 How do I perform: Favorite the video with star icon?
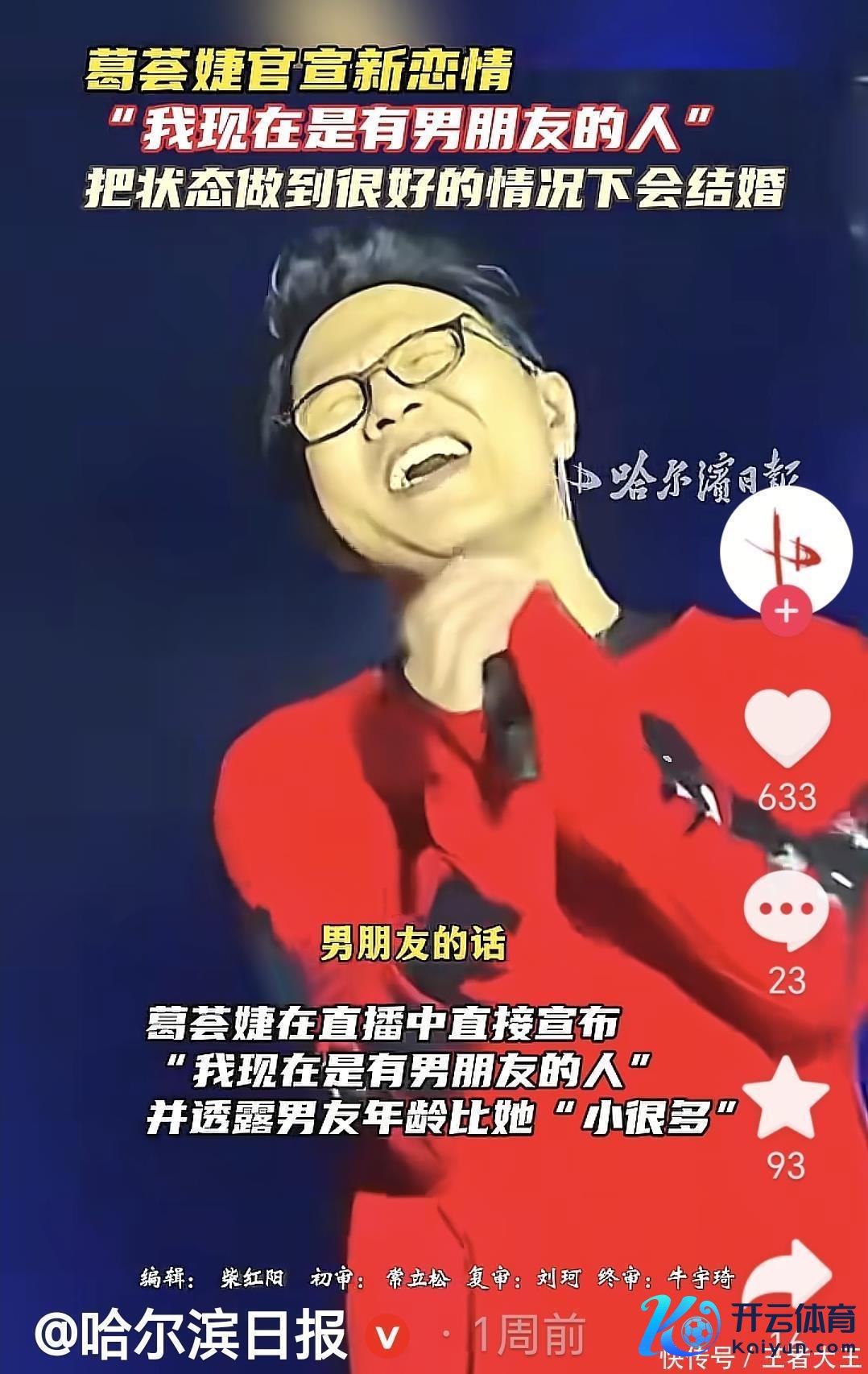pyautogui.click(x=786, y=1099)
